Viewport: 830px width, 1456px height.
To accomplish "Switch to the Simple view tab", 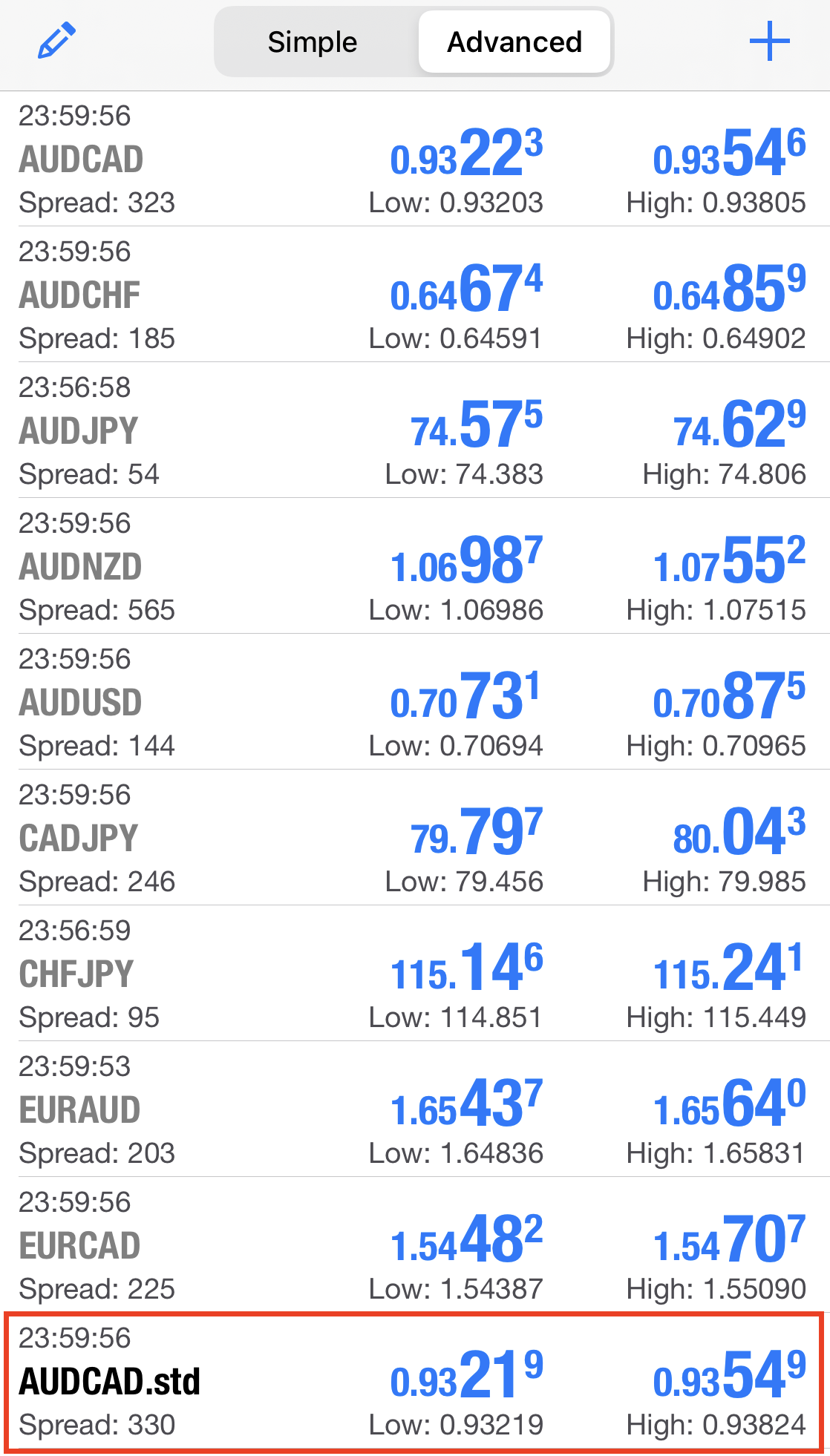I will [312, 42].
